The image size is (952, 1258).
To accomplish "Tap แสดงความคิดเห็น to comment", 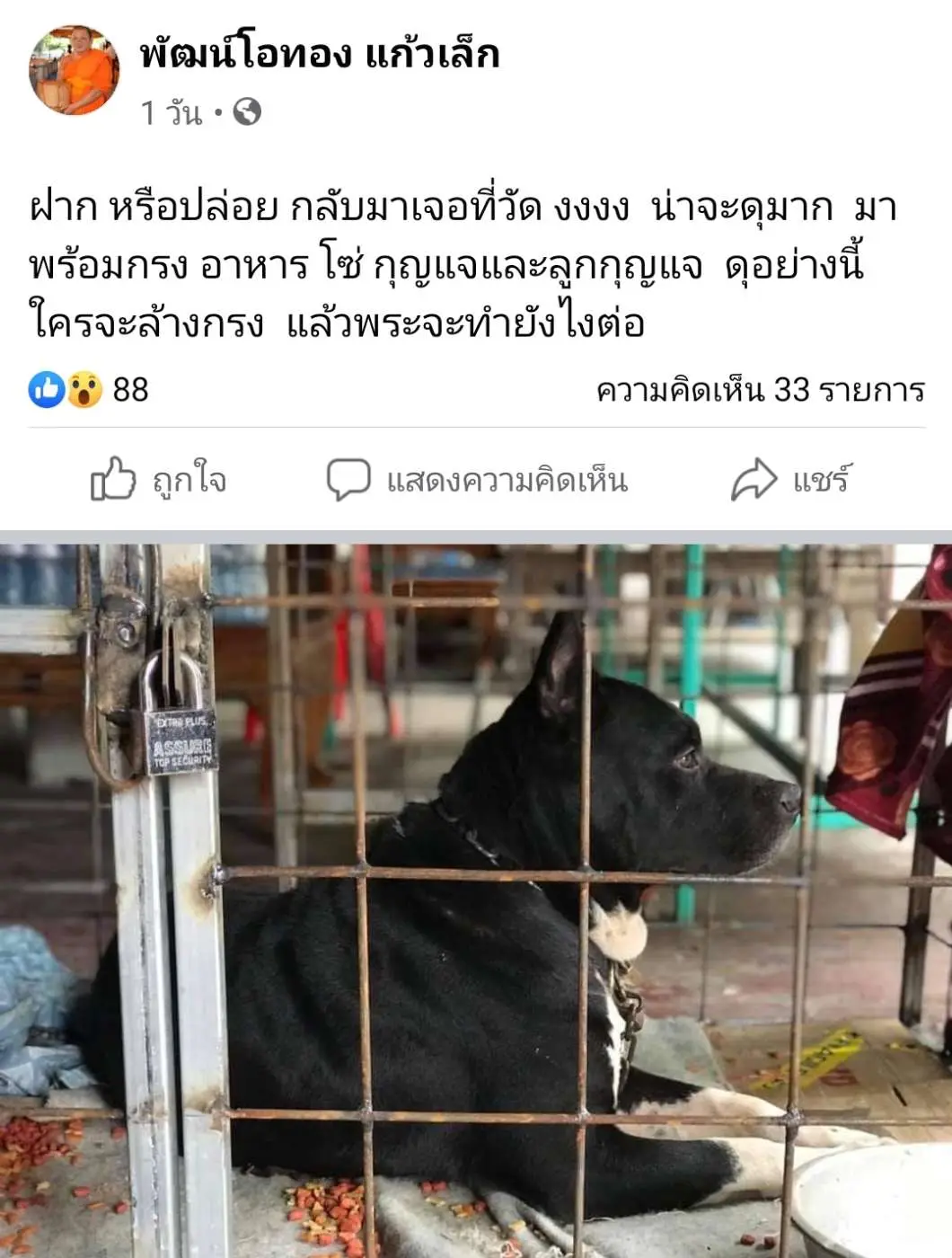I will [x=477, y=480].
